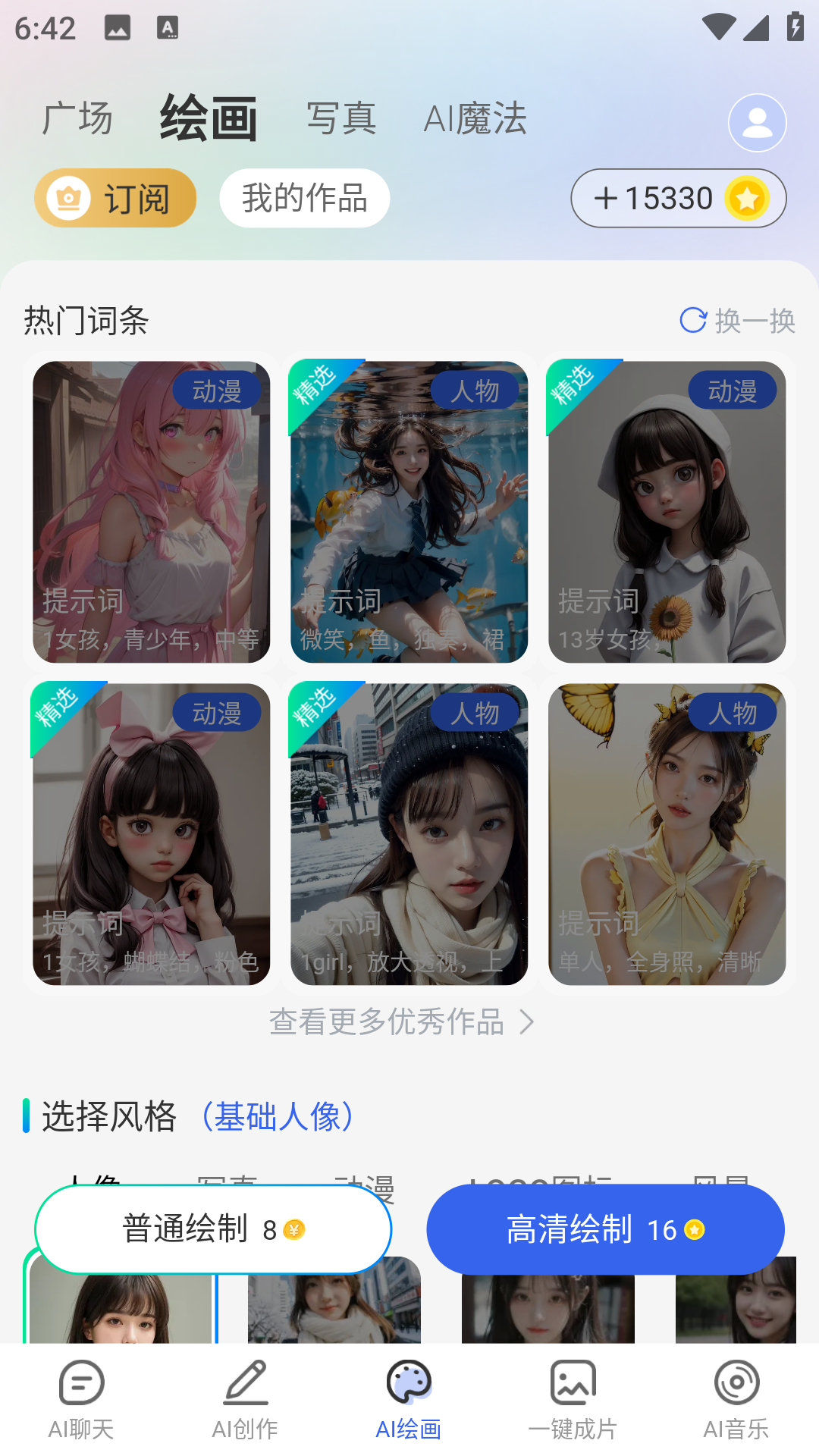The width and height of the screenshot is (819, 1456).
Task: Go to the AI聊天 tab
Action: coord(81,1400)
